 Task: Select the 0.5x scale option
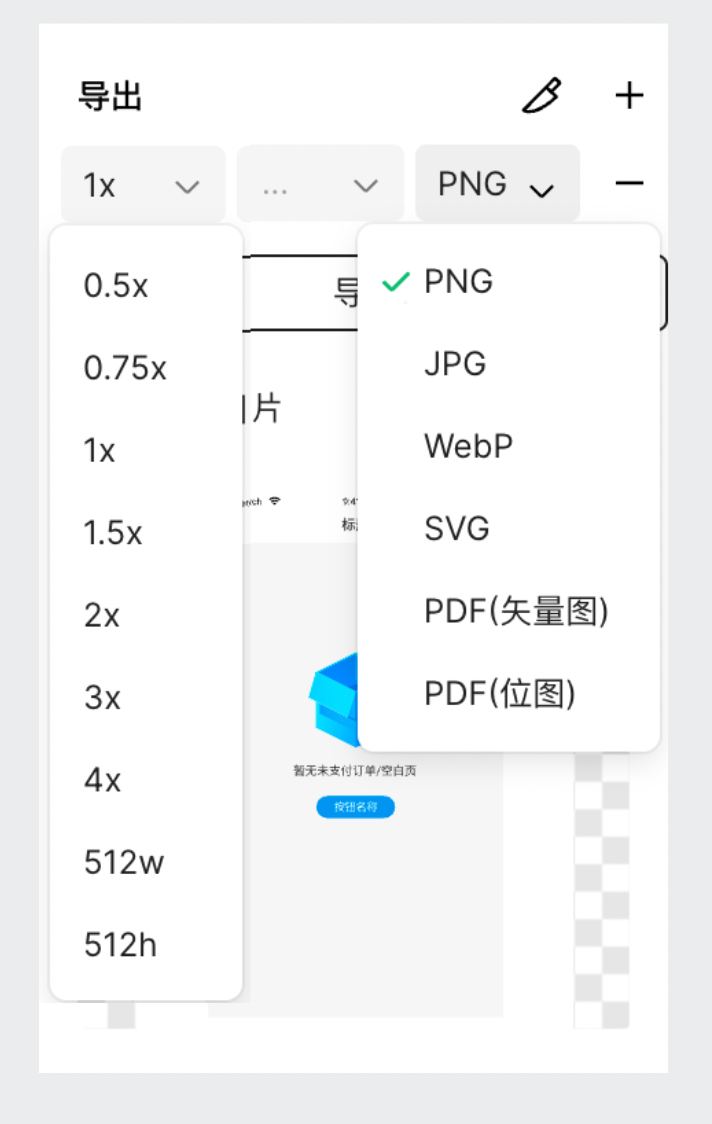[116, 286]
